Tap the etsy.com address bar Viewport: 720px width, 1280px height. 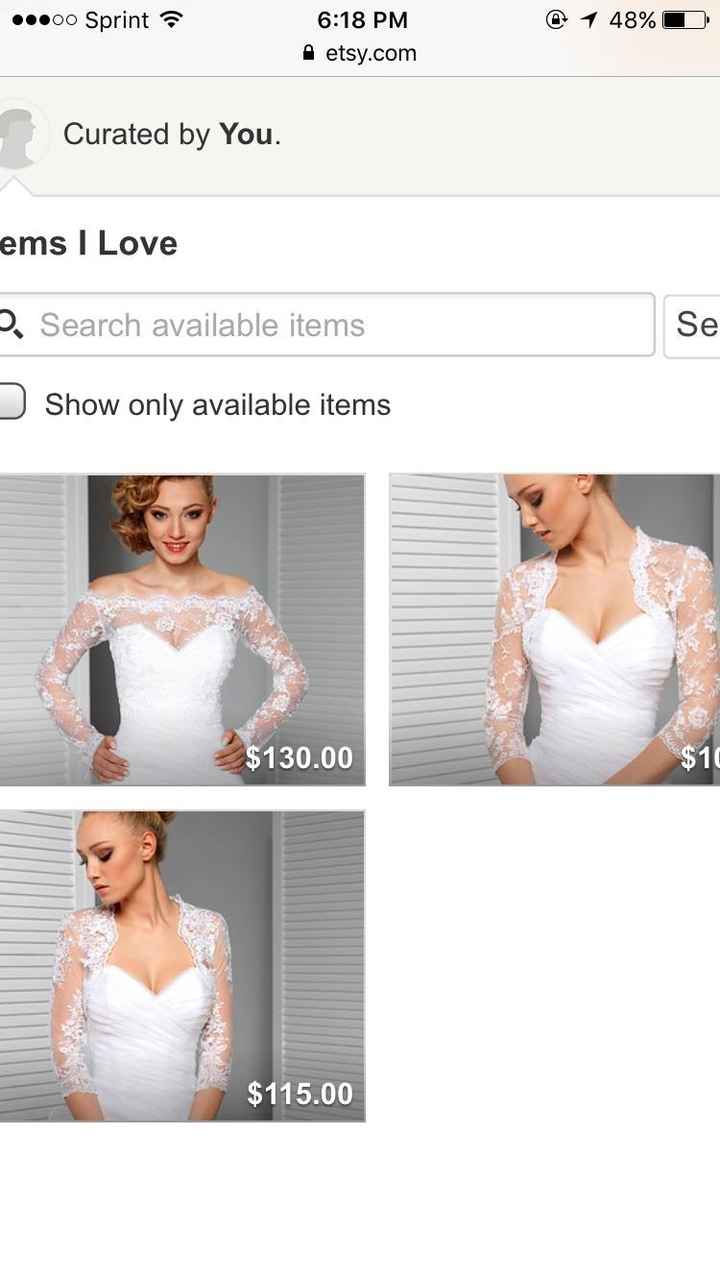[360, 53]
